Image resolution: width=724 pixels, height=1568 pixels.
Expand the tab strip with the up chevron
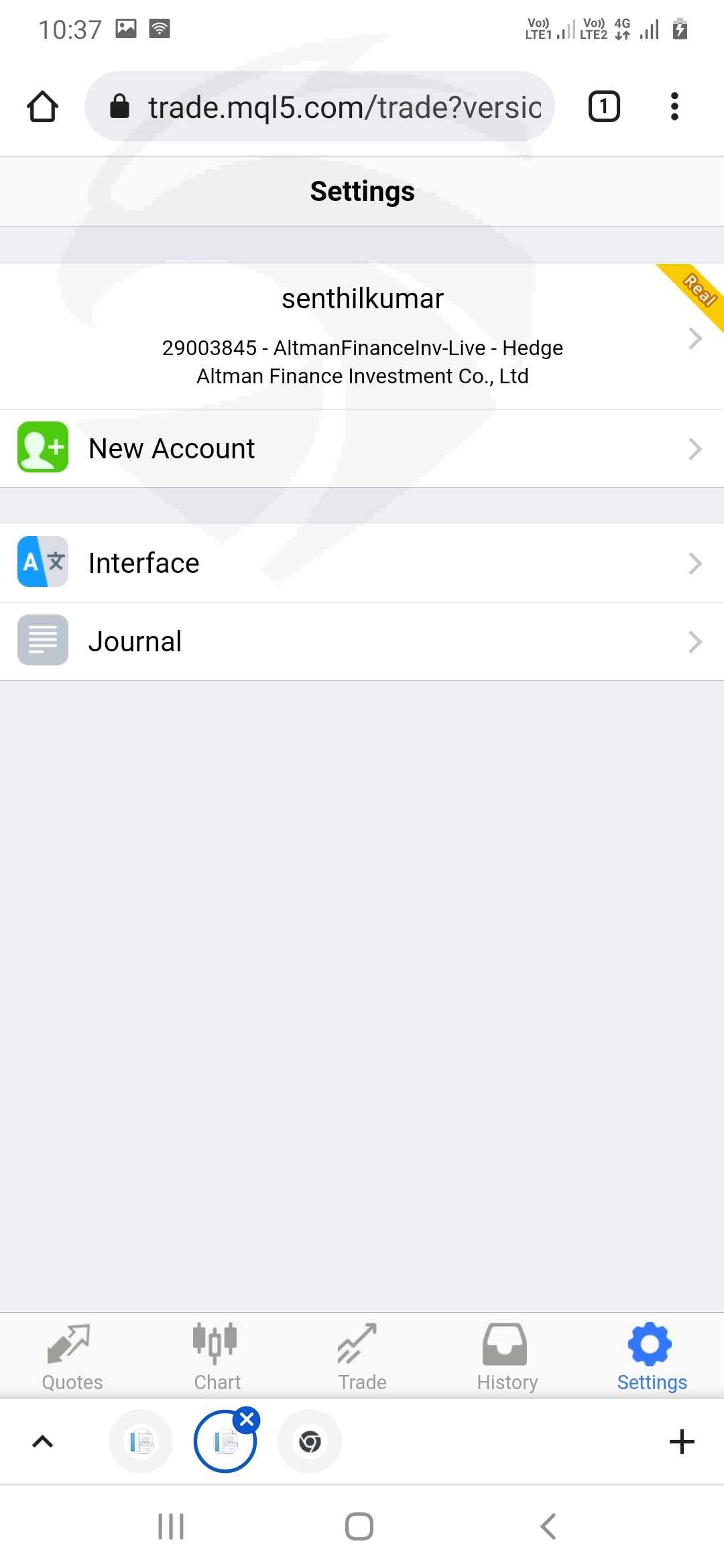click(43, 1441)
